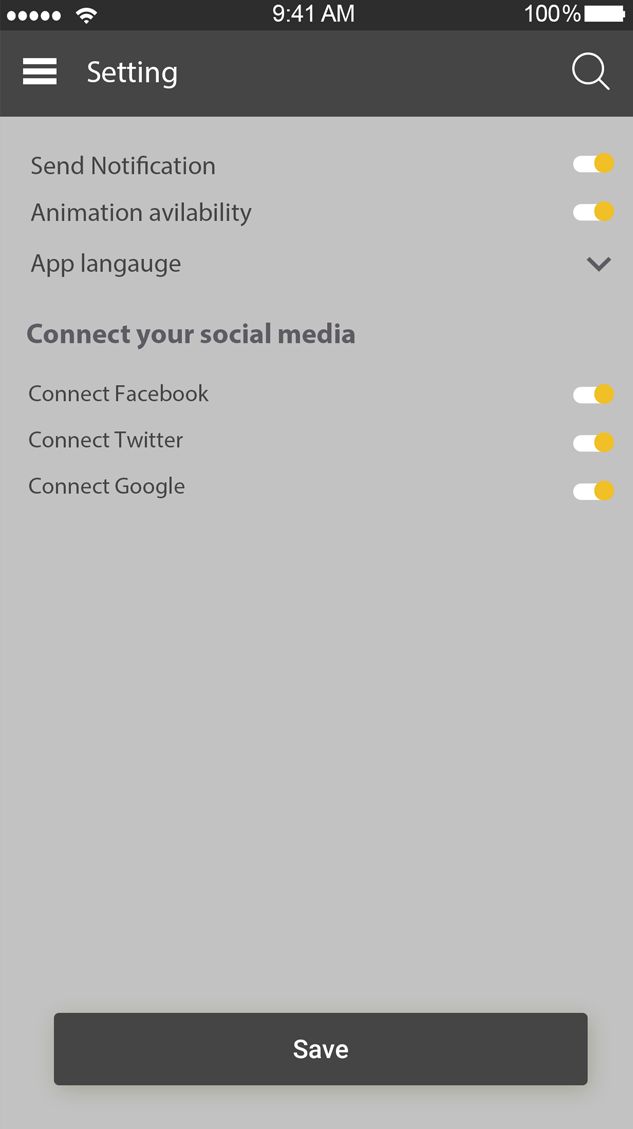Screen dimensions: 633x1129
Task: Toggle Connect Twitter switch
Action: pyautogui.click(x=593, y=442)
